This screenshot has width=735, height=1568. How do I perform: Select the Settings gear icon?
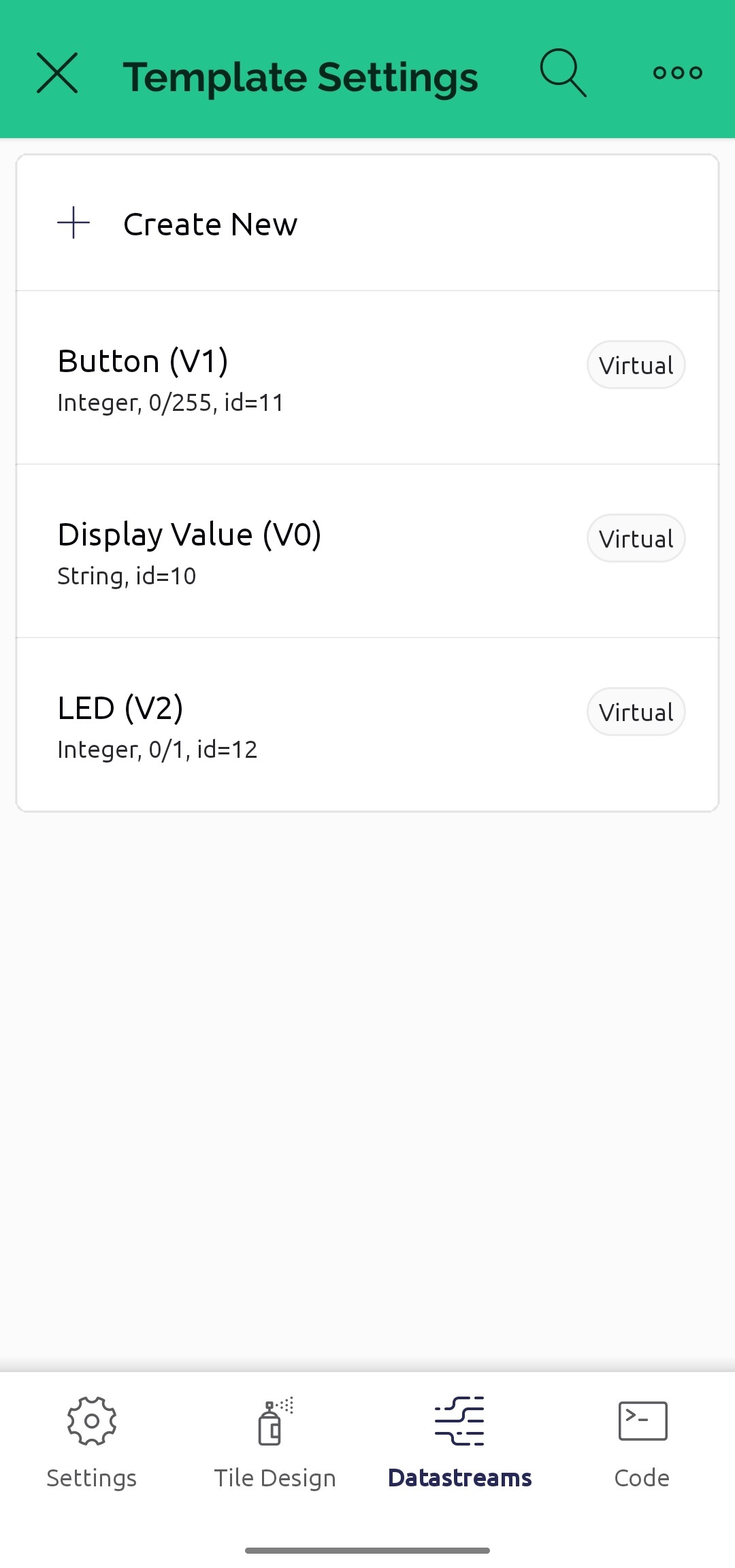[91, 1420]
